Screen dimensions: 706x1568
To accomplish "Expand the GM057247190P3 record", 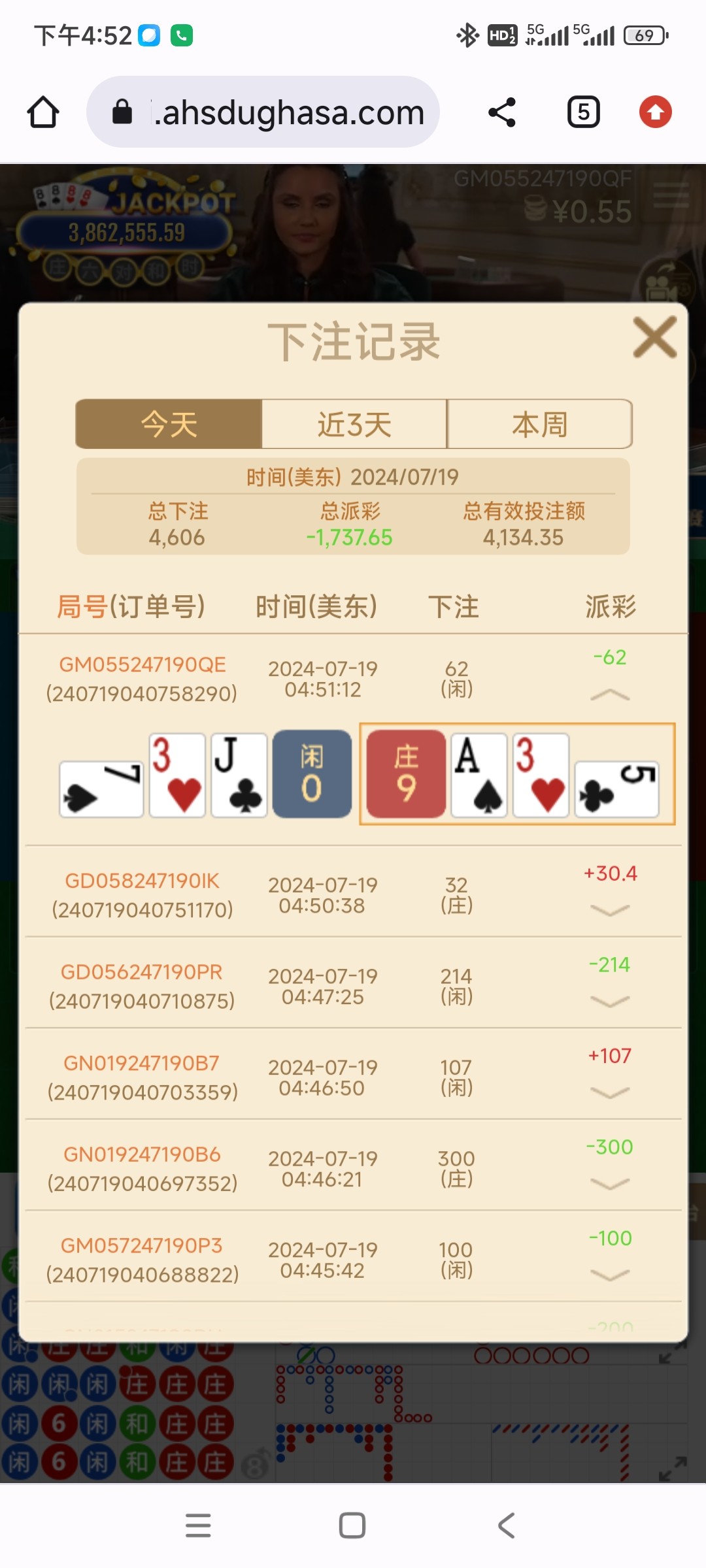I will 609,1275.
